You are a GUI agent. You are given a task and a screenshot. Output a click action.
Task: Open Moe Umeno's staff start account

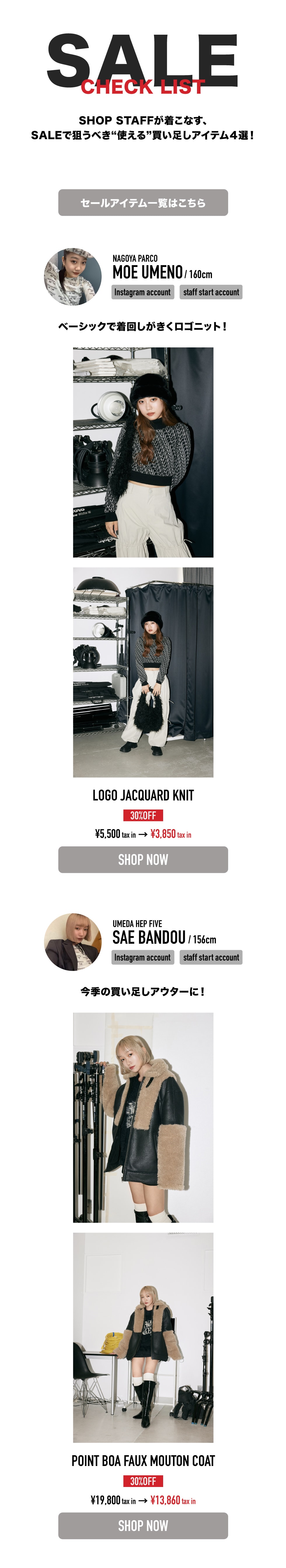(x=211, y=292)
